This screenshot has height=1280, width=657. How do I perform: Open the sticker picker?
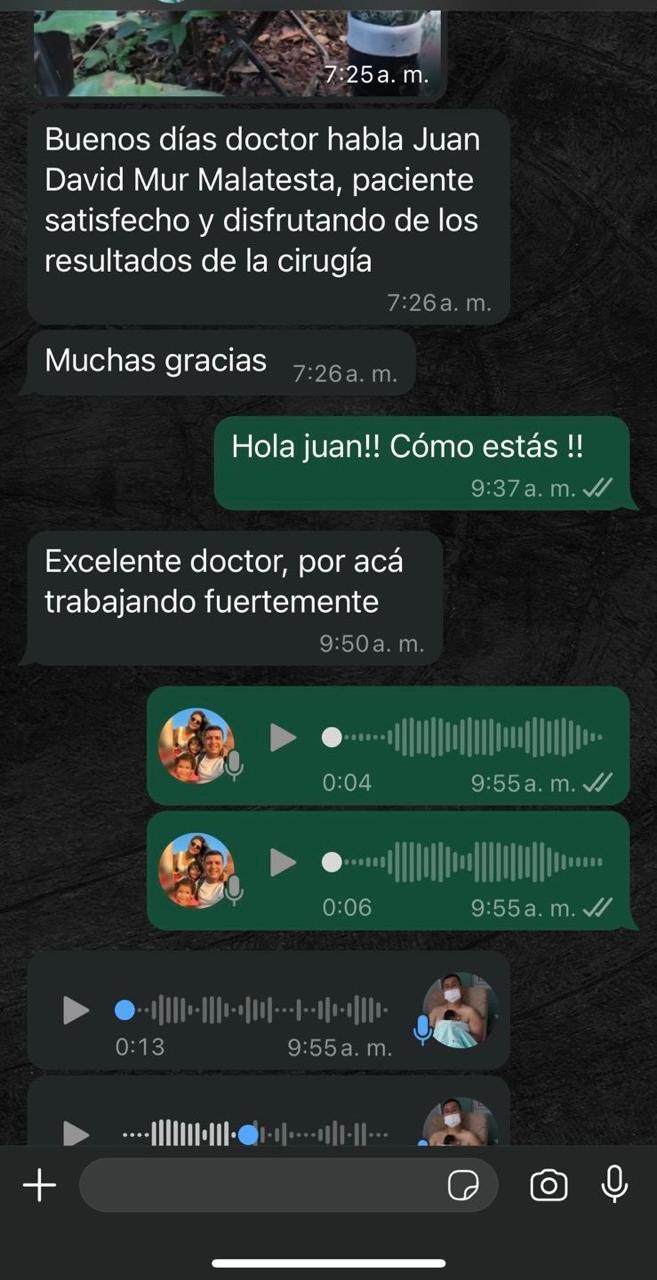pos(462,1186)
